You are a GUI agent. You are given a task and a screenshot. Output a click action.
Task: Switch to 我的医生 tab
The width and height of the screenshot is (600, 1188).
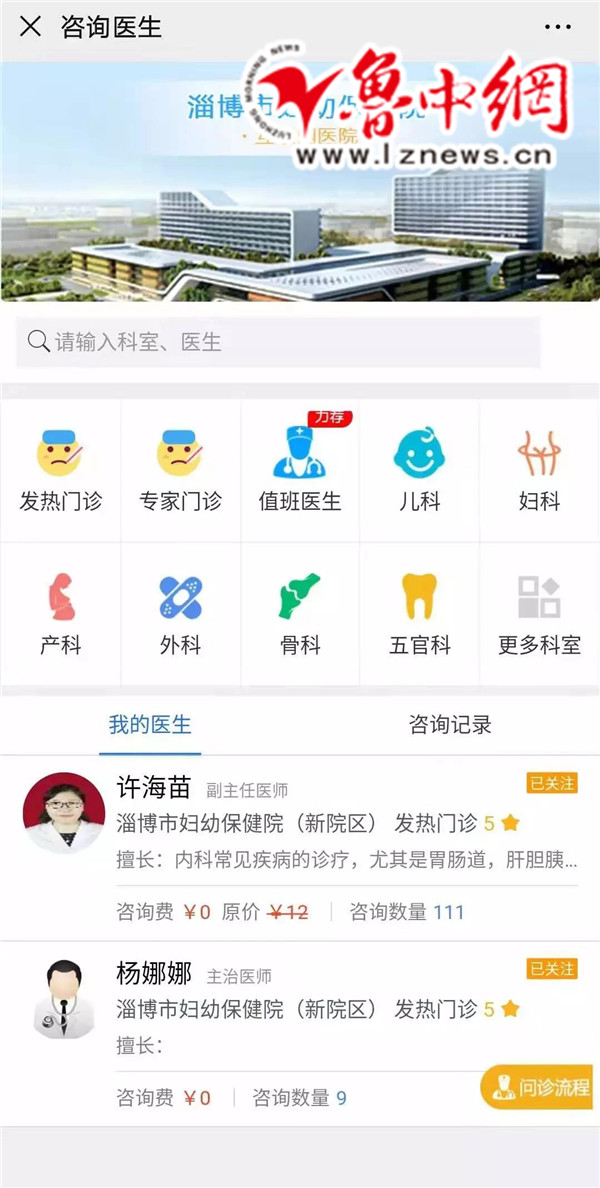[x=150, y=725]
